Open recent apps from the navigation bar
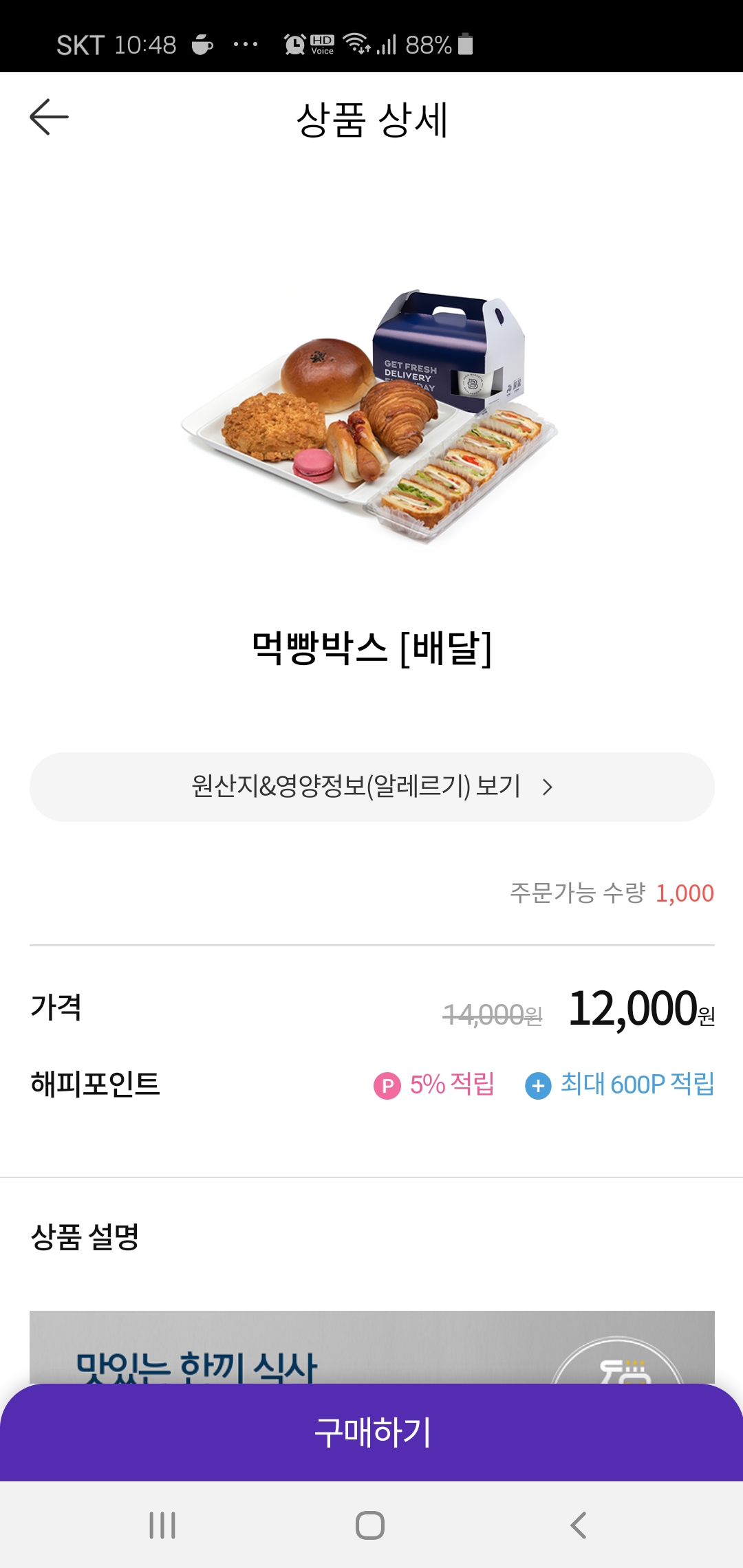Screen dimensions: 743x1568 (162, 1525)
